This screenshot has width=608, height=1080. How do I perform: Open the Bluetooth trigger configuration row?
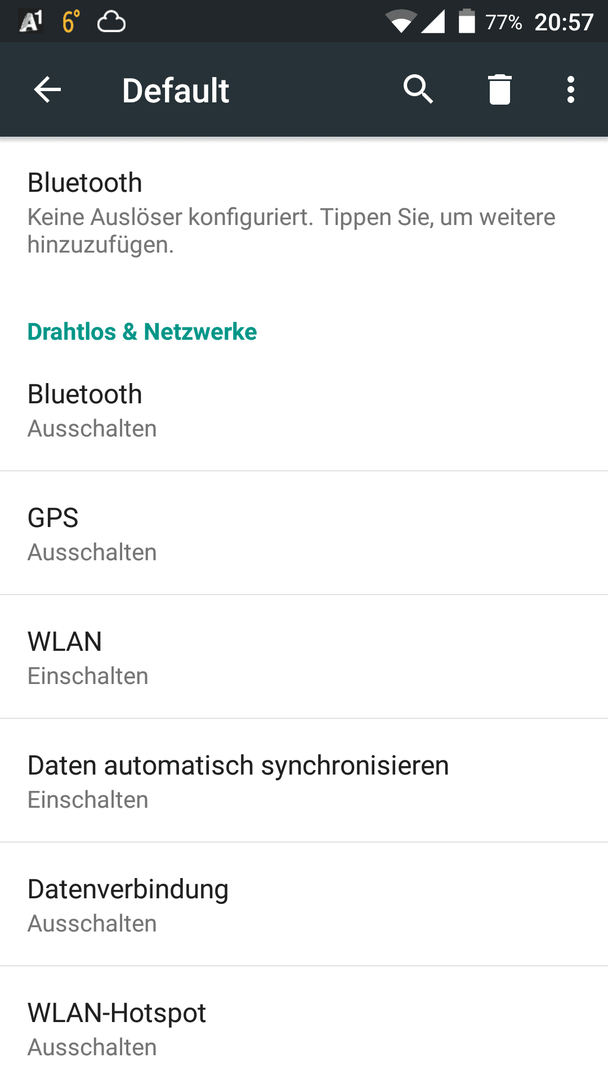[x=304, y=214]
